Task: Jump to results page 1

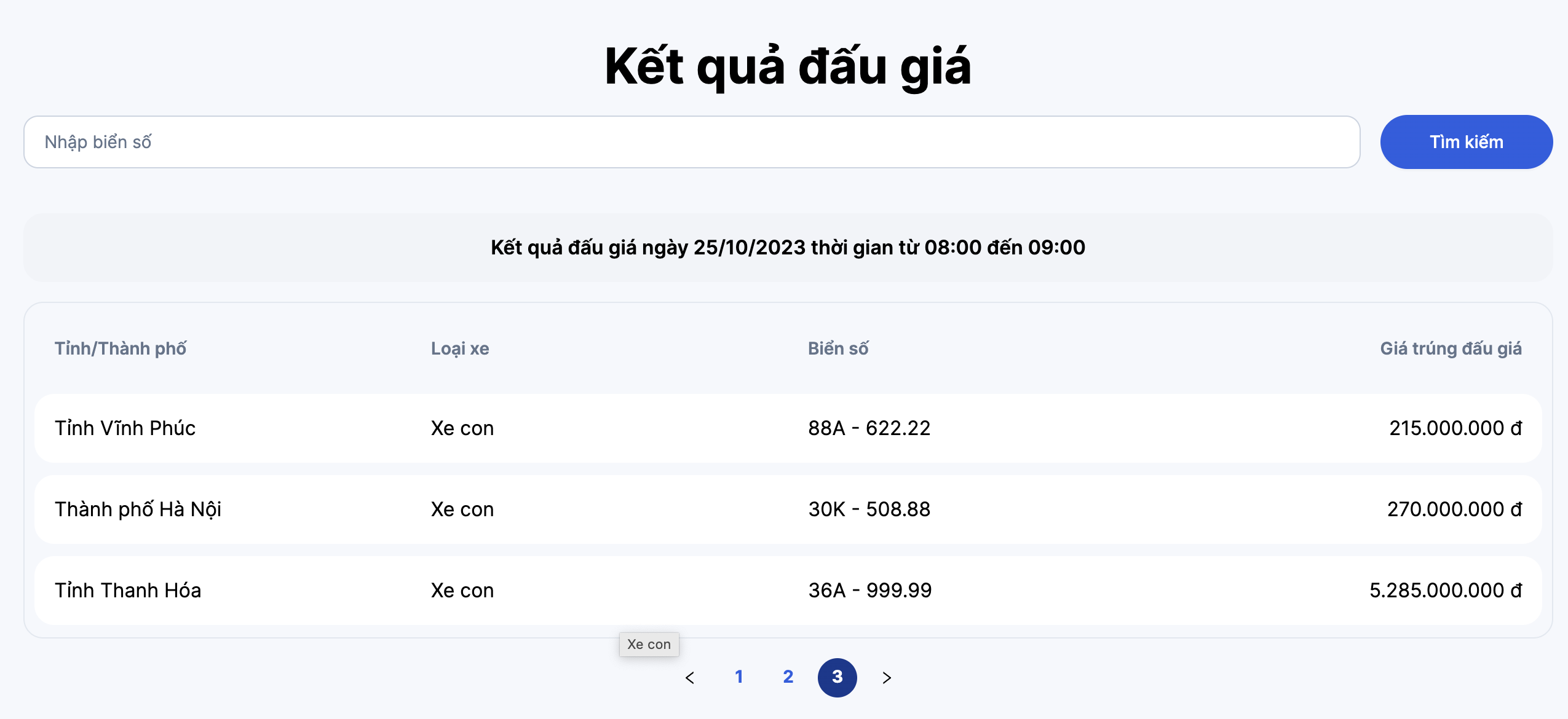Action: coord(739,677)
